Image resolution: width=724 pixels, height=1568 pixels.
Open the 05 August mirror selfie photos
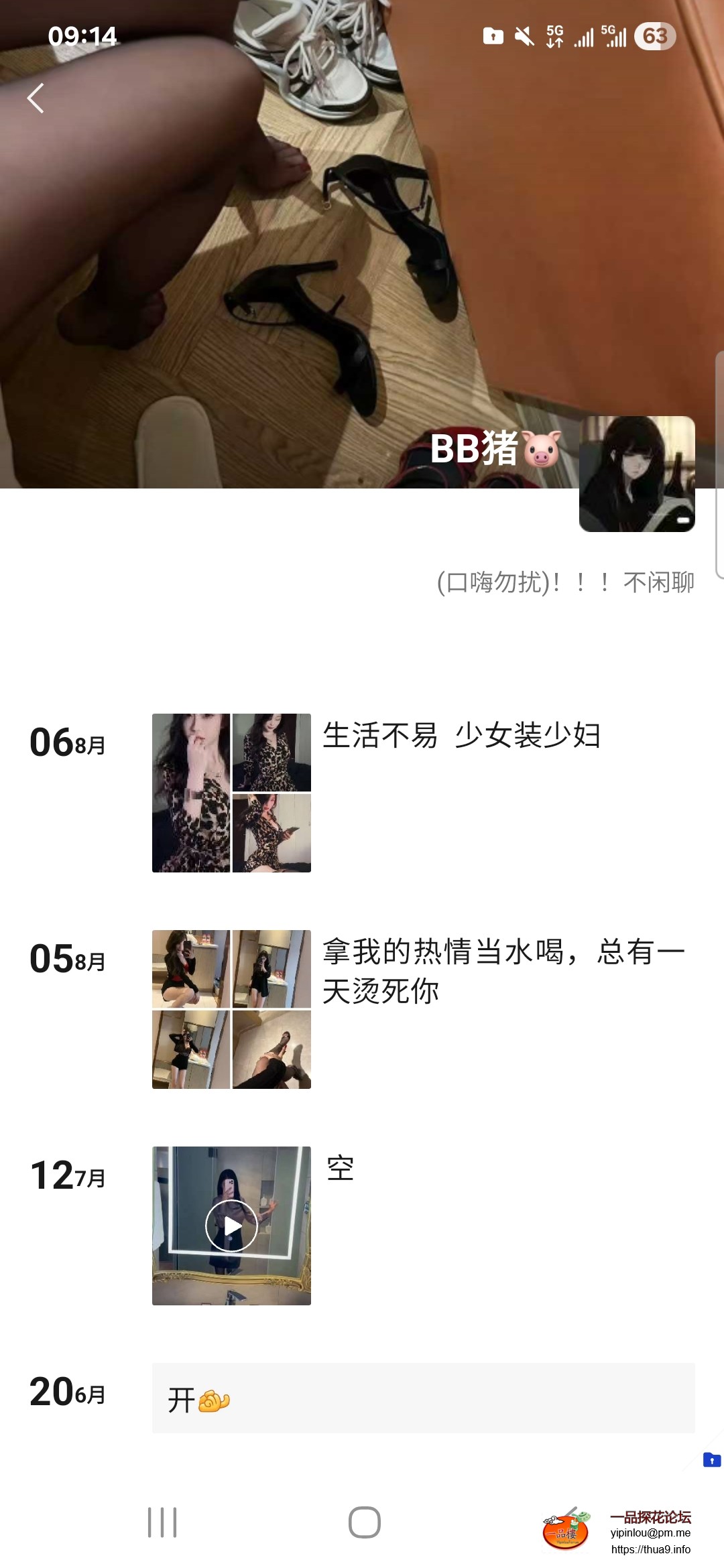231,1009
